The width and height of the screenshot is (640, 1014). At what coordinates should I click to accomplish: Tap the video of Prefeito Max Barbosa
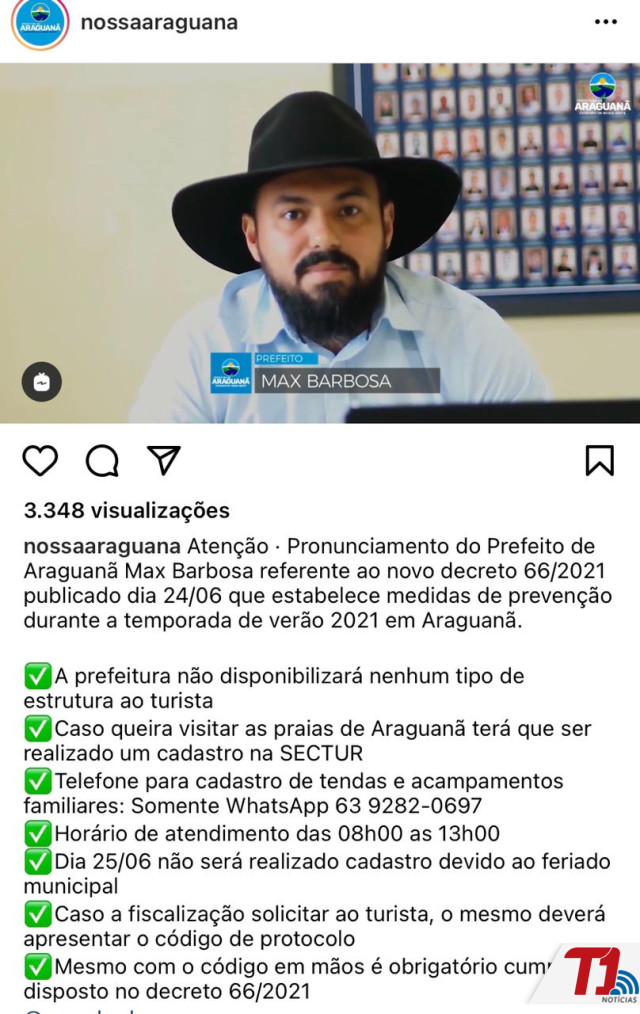point(320,240)
